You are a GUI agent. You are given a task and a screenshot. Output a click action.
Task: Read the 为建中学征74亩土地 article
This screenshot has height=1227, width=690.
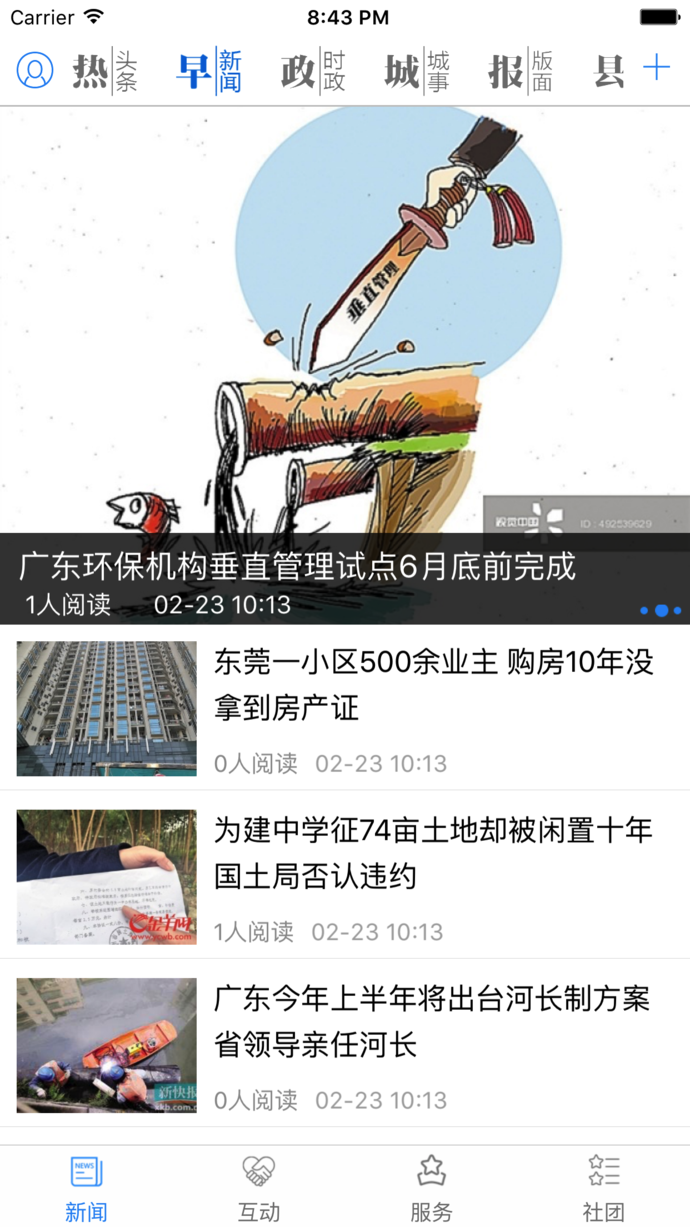(x=345, y=876)
